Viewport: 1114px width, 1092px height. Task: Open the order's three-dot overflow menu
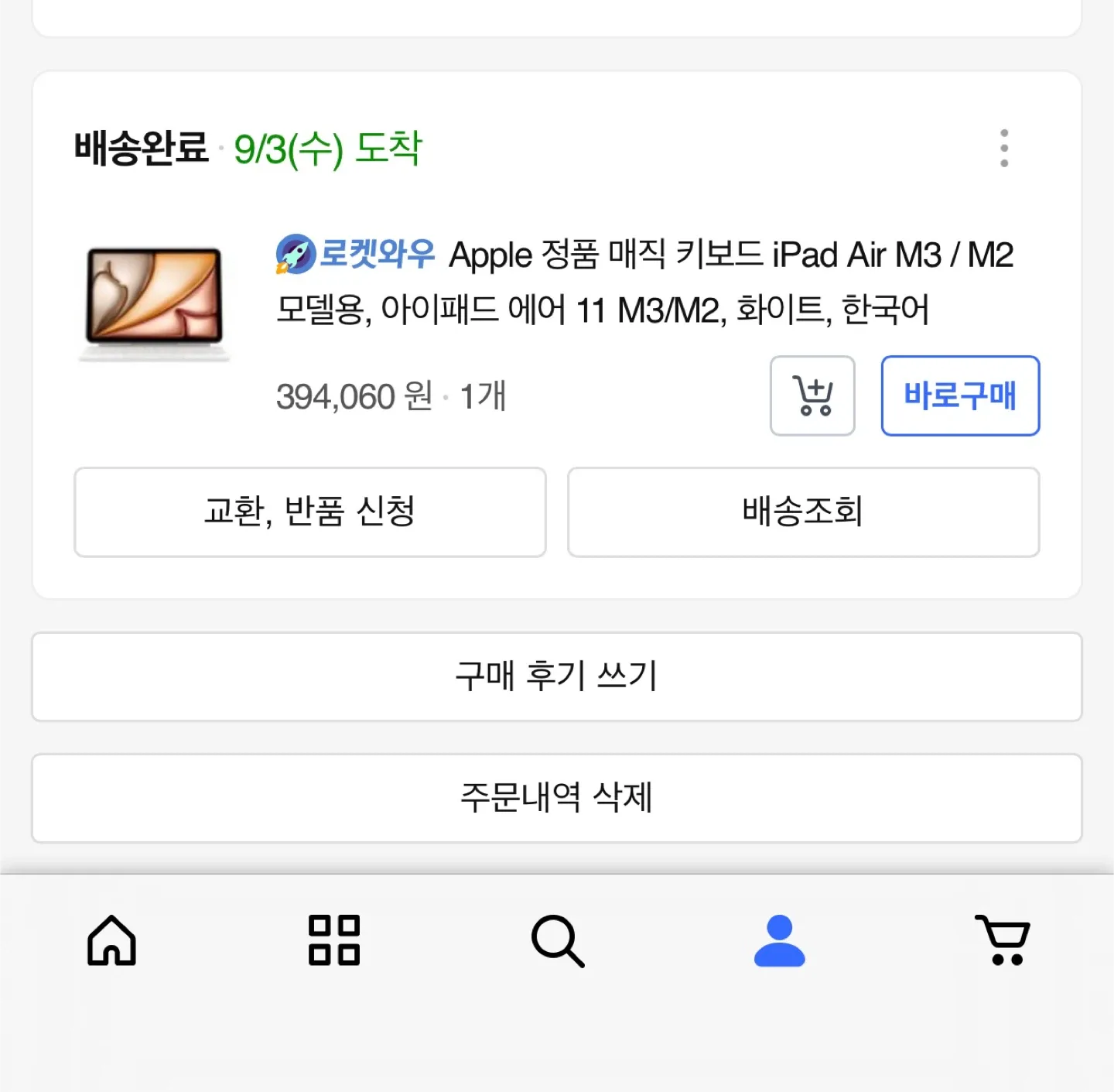[x=1003, y=148]
